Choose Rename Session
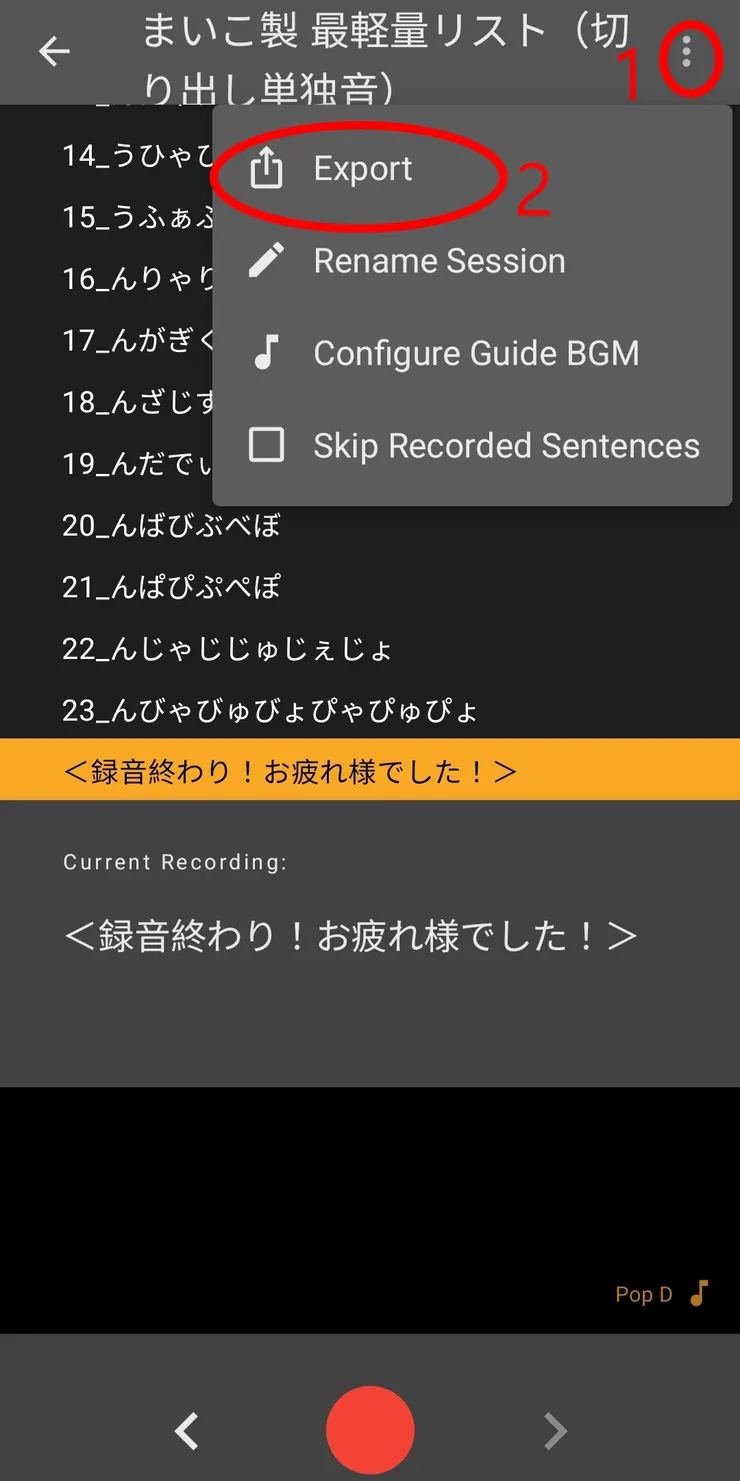The height and width of the screenshot is (1481, 740). tap(439, 261)
